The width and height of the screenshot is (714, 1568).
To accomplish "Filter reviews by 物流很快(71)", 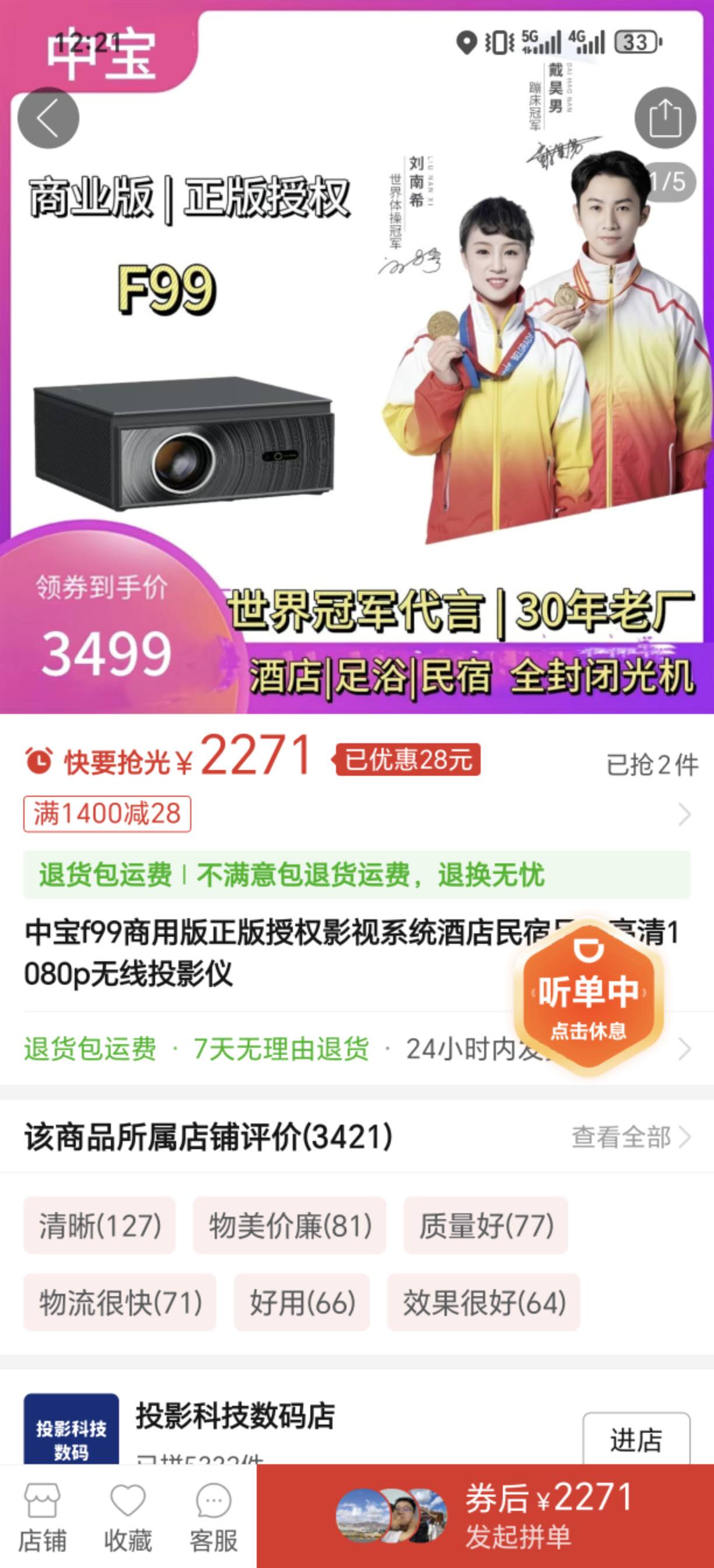I will pyautogui.click(x=120, y=1303).
